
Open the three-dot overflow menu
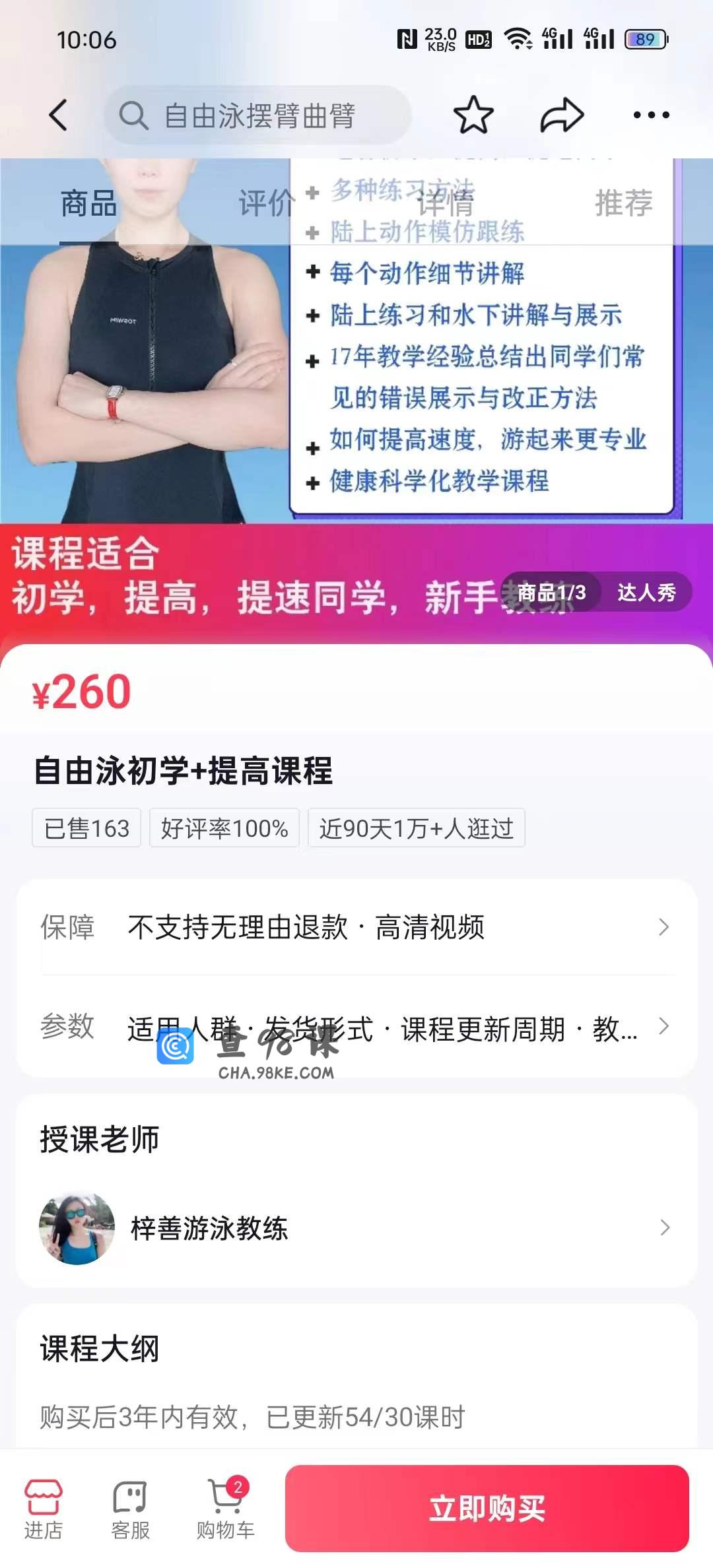tap(651, 115)
